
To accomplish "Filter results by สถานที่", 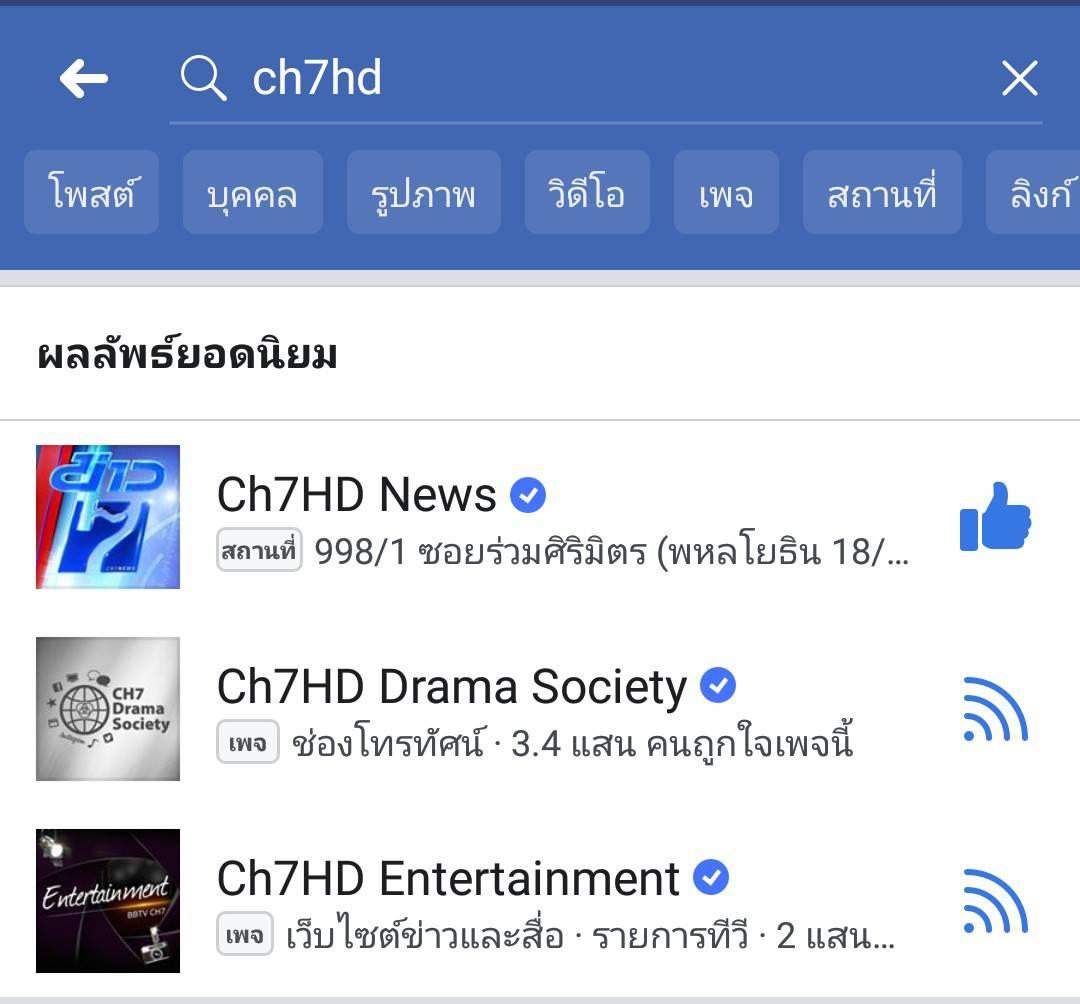I will pos(882,192).
